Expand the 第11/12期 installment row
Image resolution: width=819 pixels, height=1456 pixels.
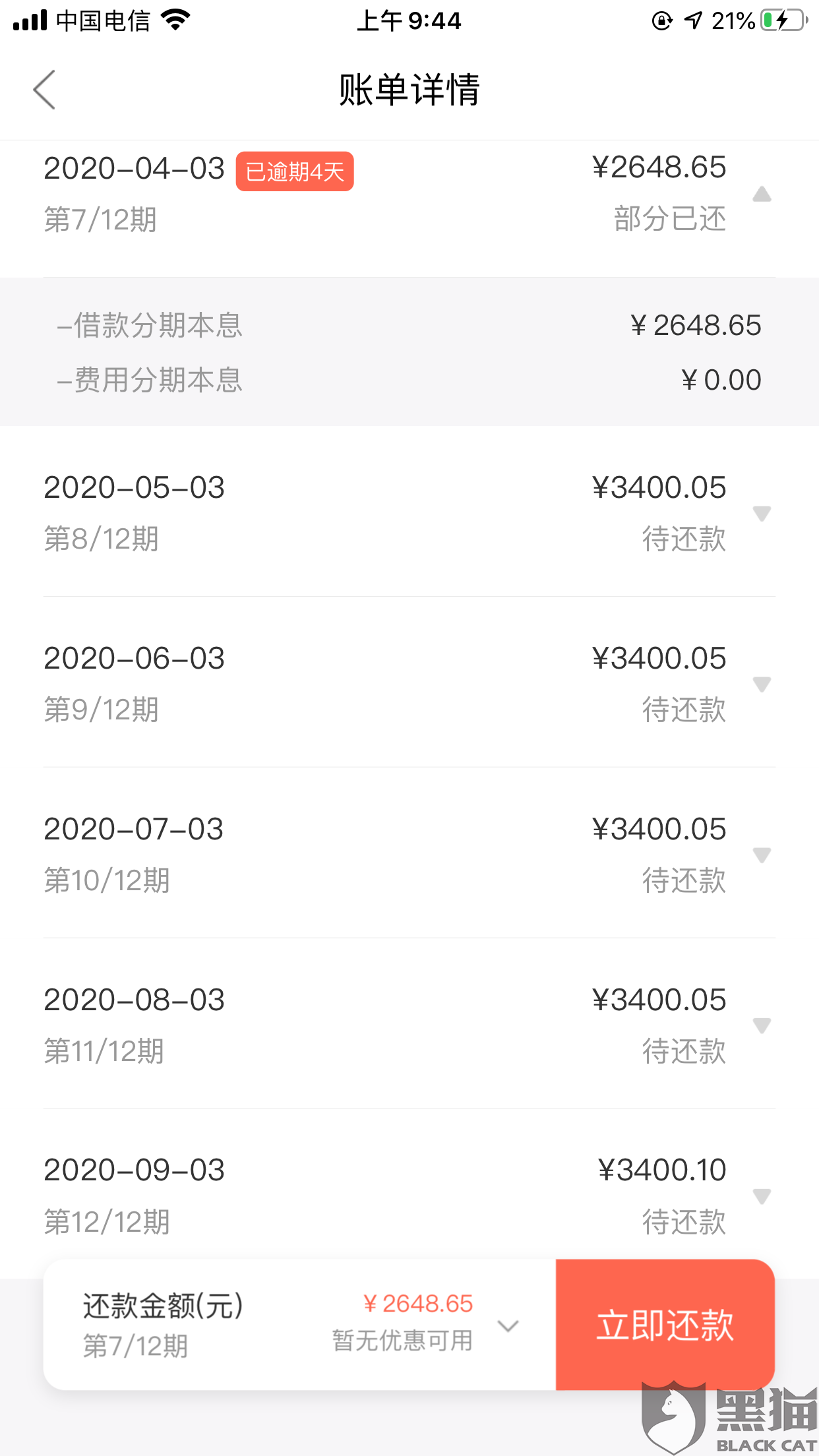762,1026
